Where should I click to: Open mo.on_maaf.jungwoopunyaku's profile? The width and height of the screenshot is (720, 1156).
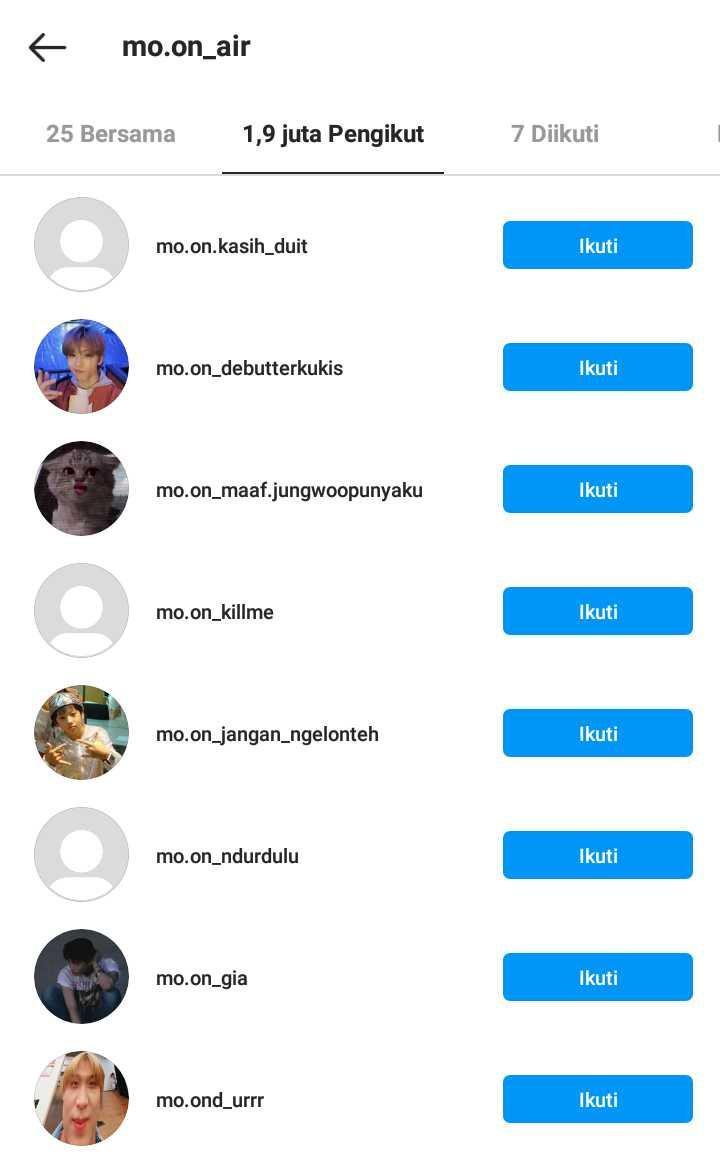pyautogui.click(x=289, y=490)
